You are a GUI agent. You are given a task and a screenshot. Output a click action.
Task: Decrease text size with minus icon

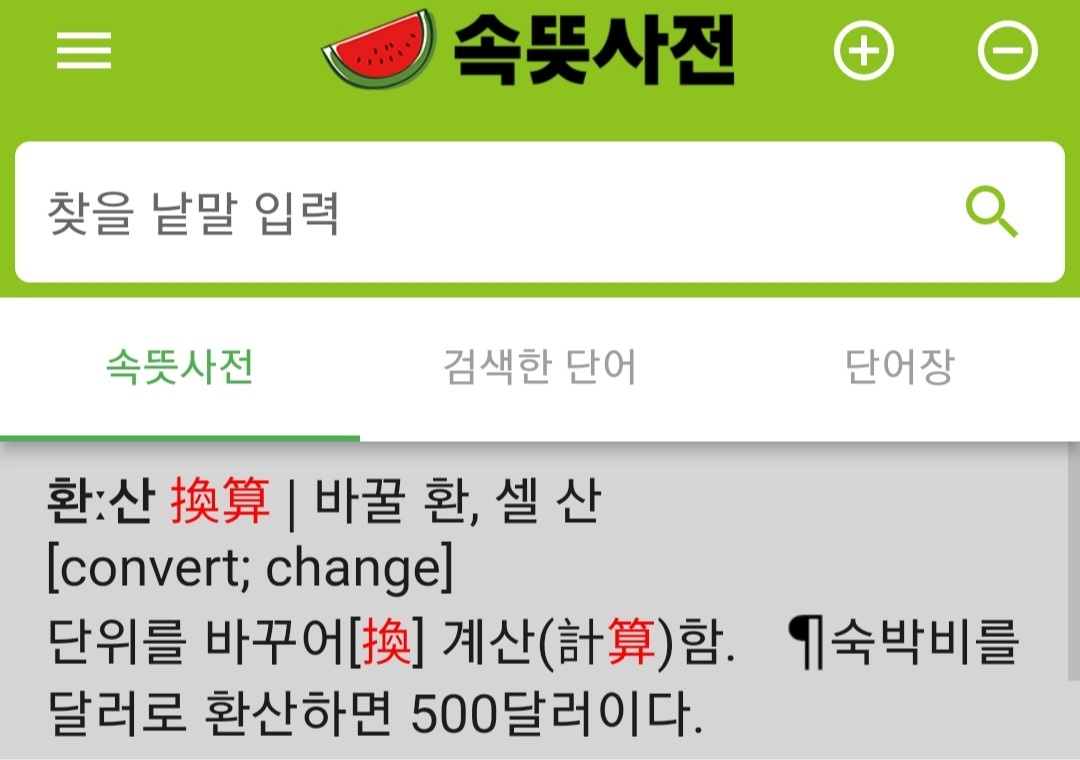click(1007, 50)
